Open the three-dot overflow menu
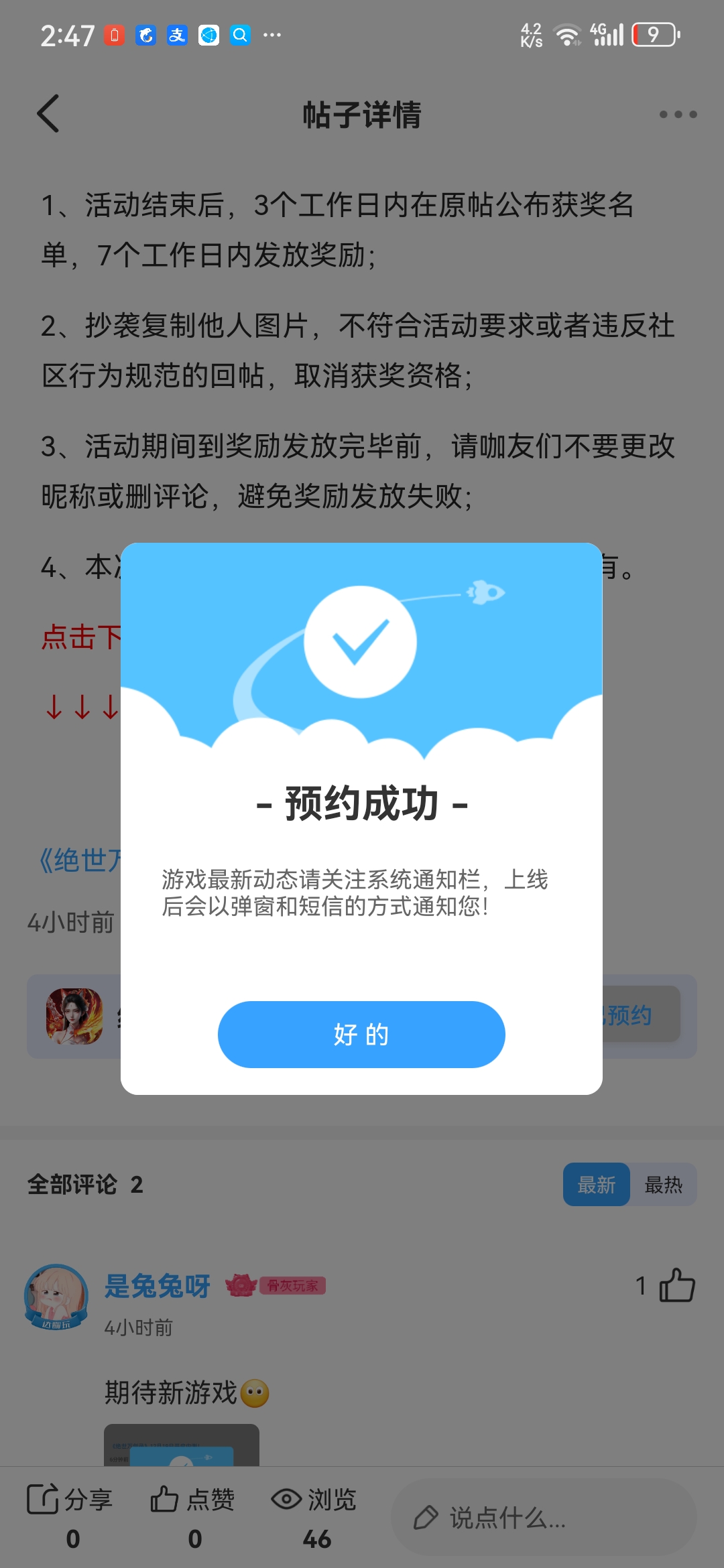 (x=678, y=115)
